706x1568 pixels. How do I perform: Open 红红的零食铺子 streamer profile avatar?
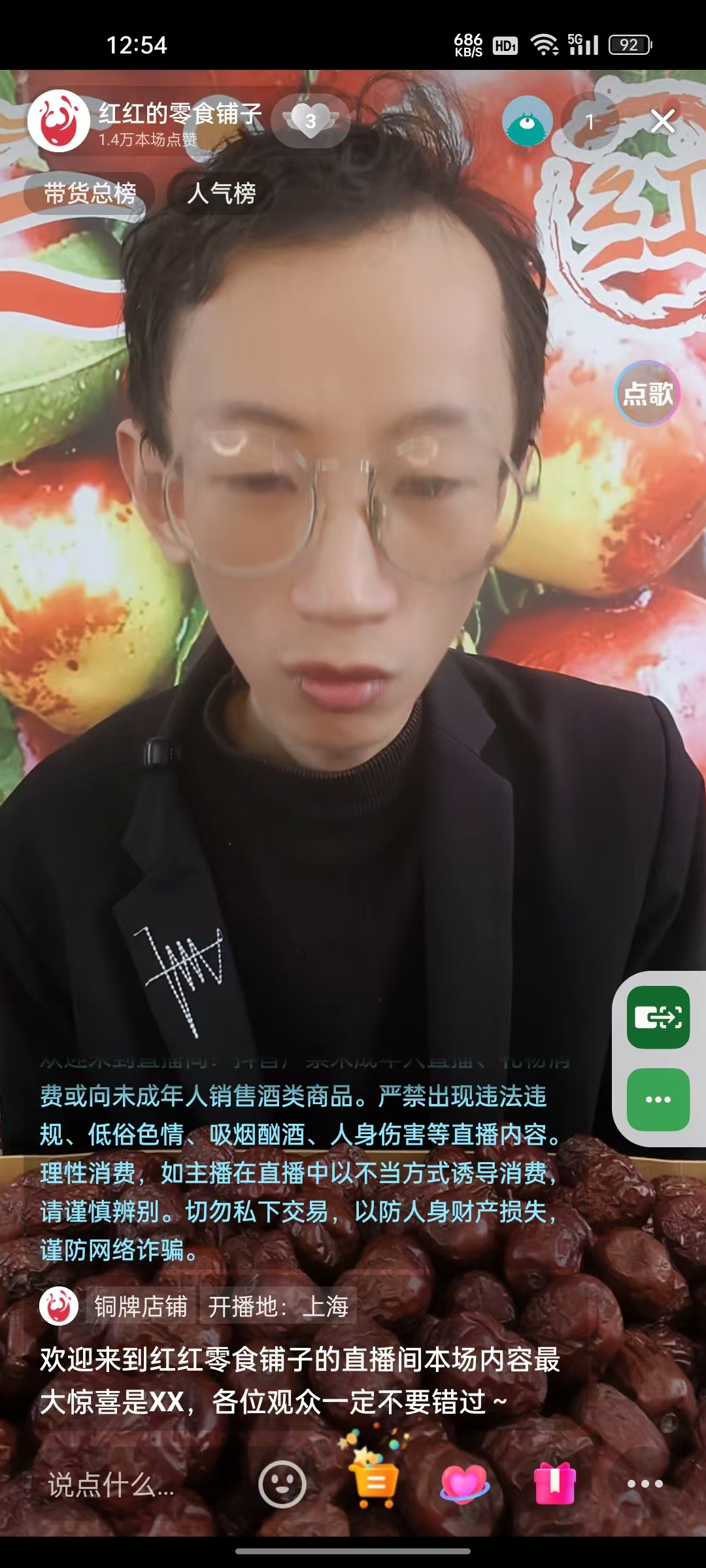click(59, 121)
